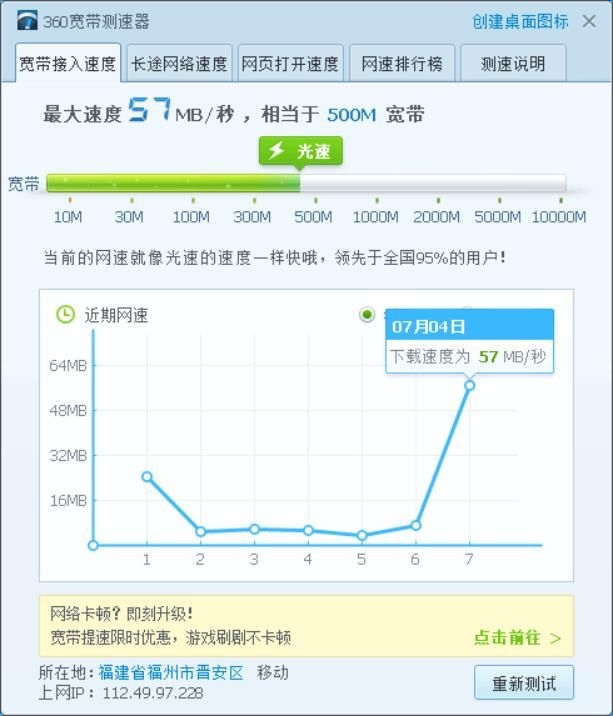The height and width of the screenshot is (716, 613).
Task: Select the 宽带接入速度 tab
Action: click(68, 63)
